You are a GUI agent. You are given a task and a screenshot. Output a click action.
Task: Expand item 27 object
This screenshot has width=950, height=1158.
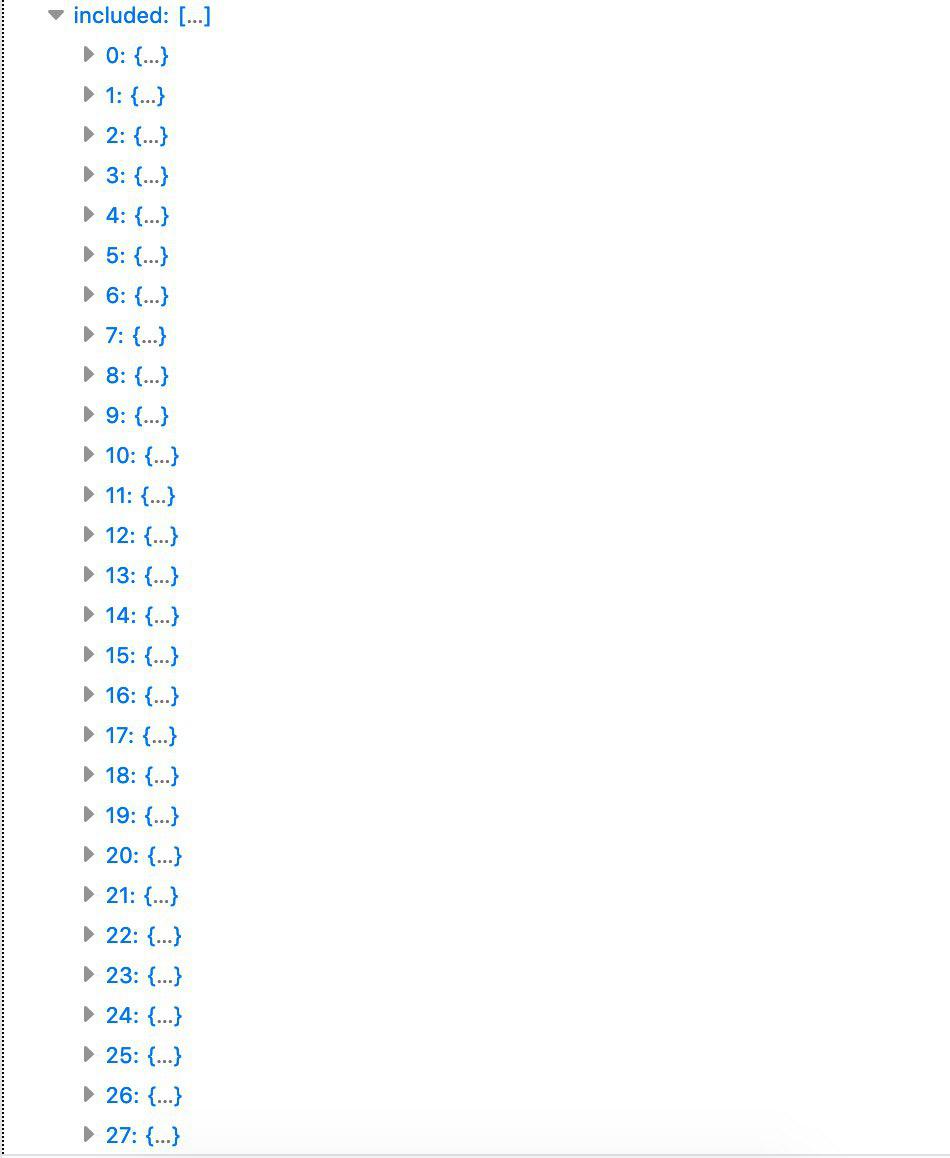89,1135
